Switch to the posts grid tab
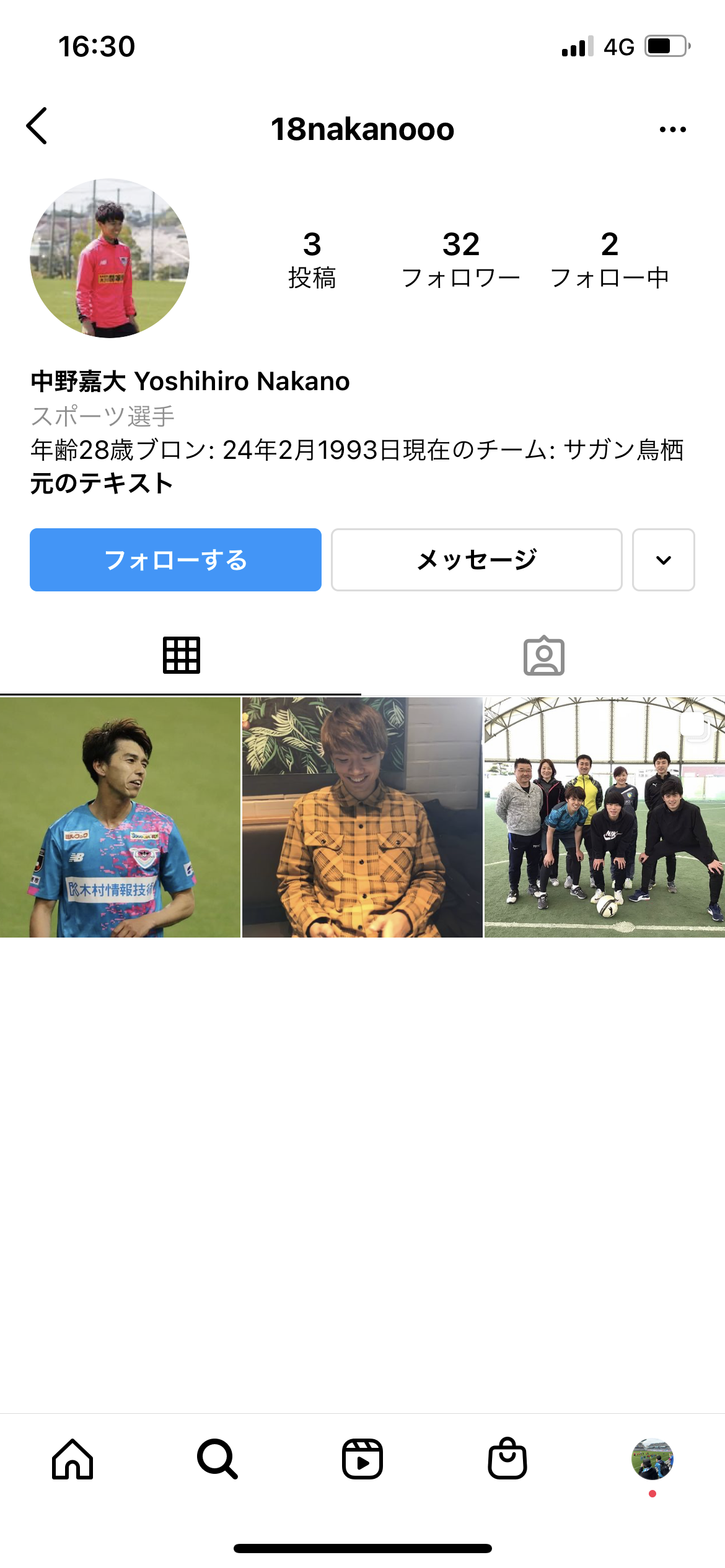 (181, 655)
